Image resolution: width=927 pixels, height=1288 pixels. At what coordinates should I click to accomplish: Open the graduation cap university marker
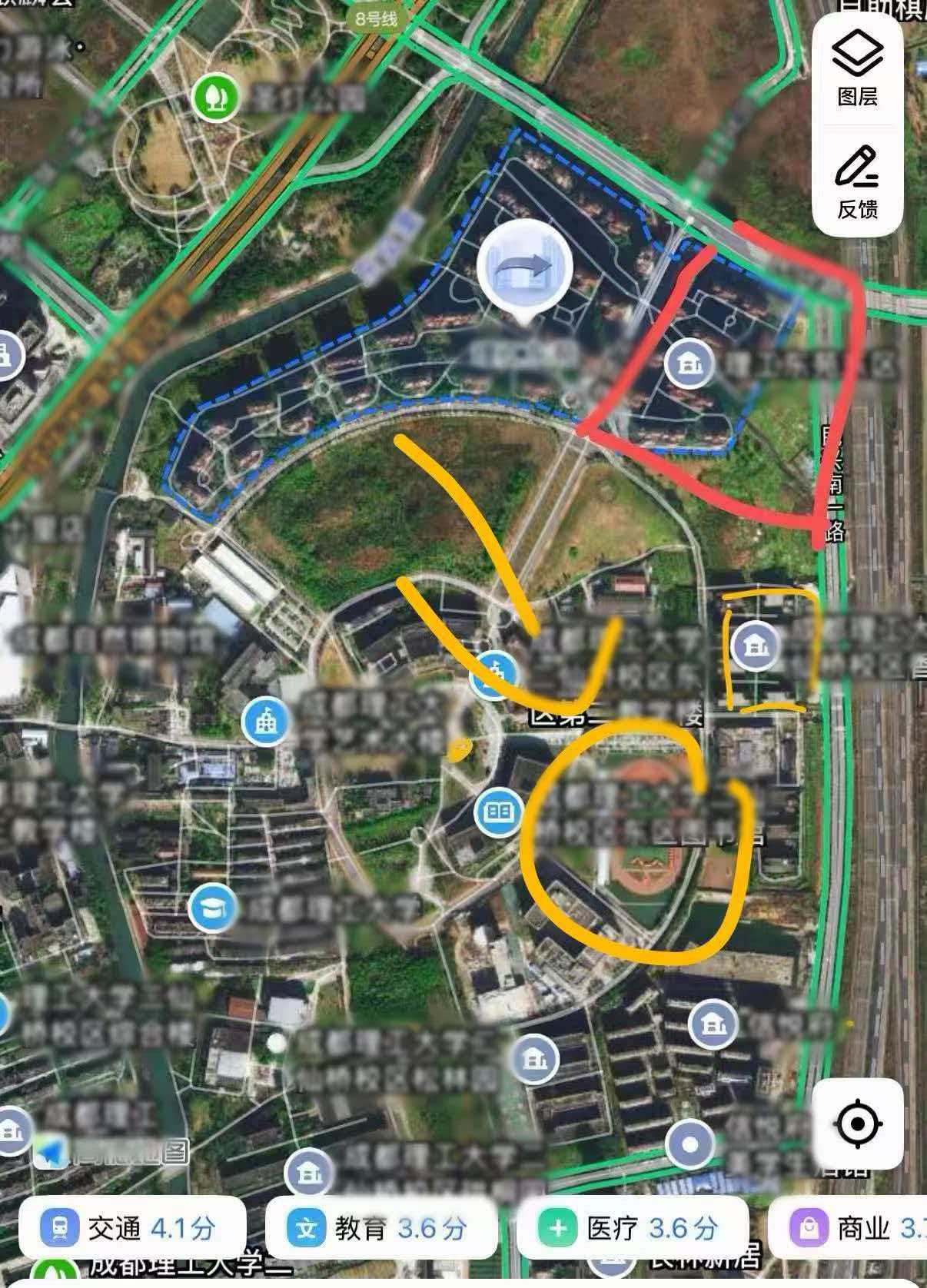(x=211, y=908)
